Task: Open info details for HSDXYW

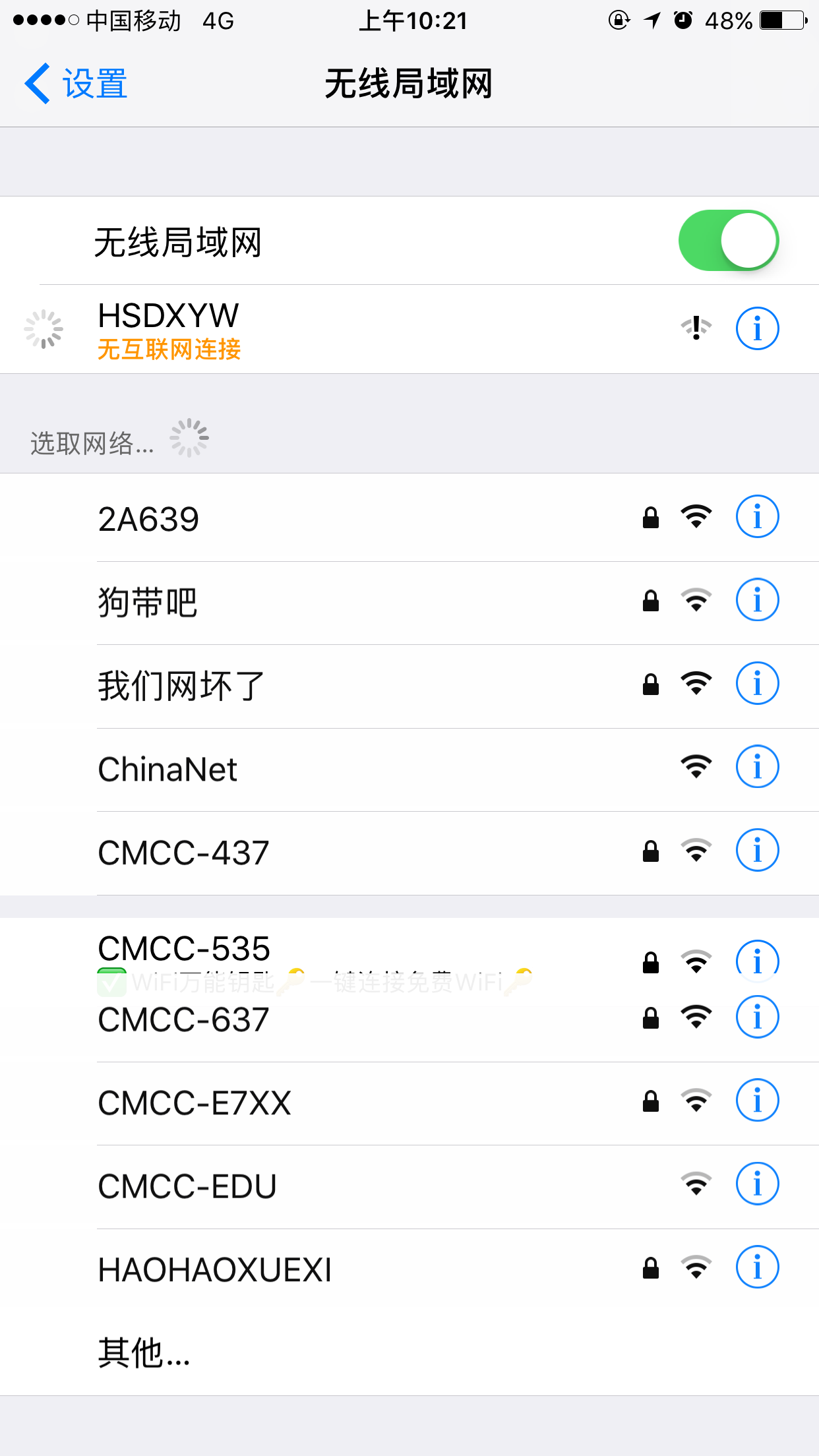Action: 757,328
